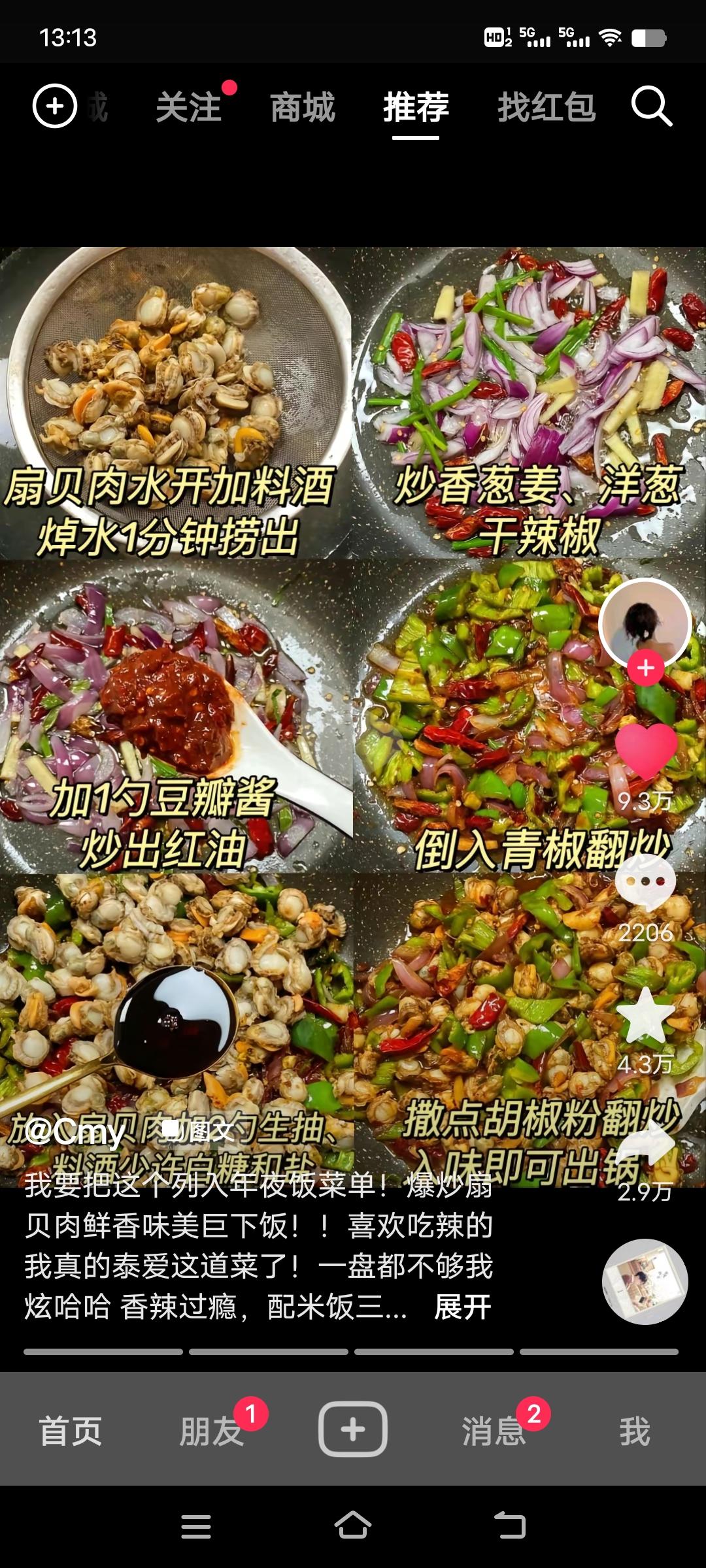Open the 朋友 tab
Screen dimensions: 706x1568
pyautogui.click(x=212, y=1431)
